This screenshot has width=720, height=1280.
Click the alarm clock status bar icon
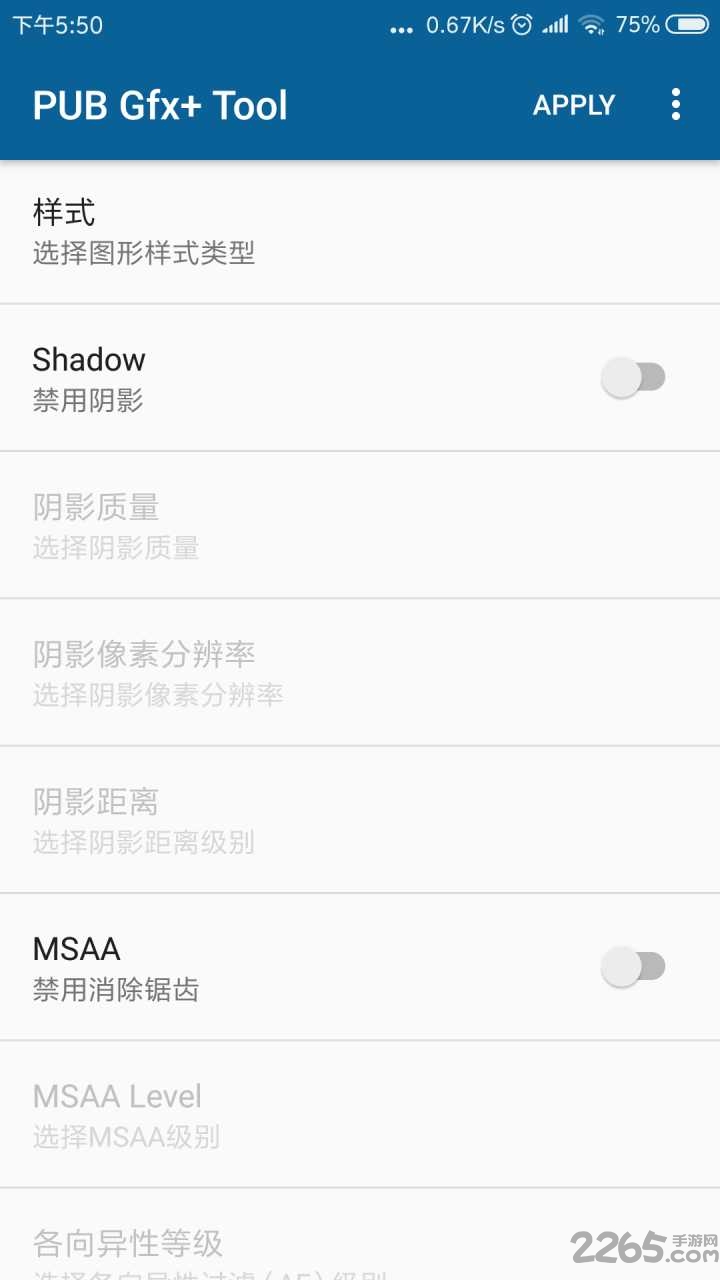click(x=521, y=24)
